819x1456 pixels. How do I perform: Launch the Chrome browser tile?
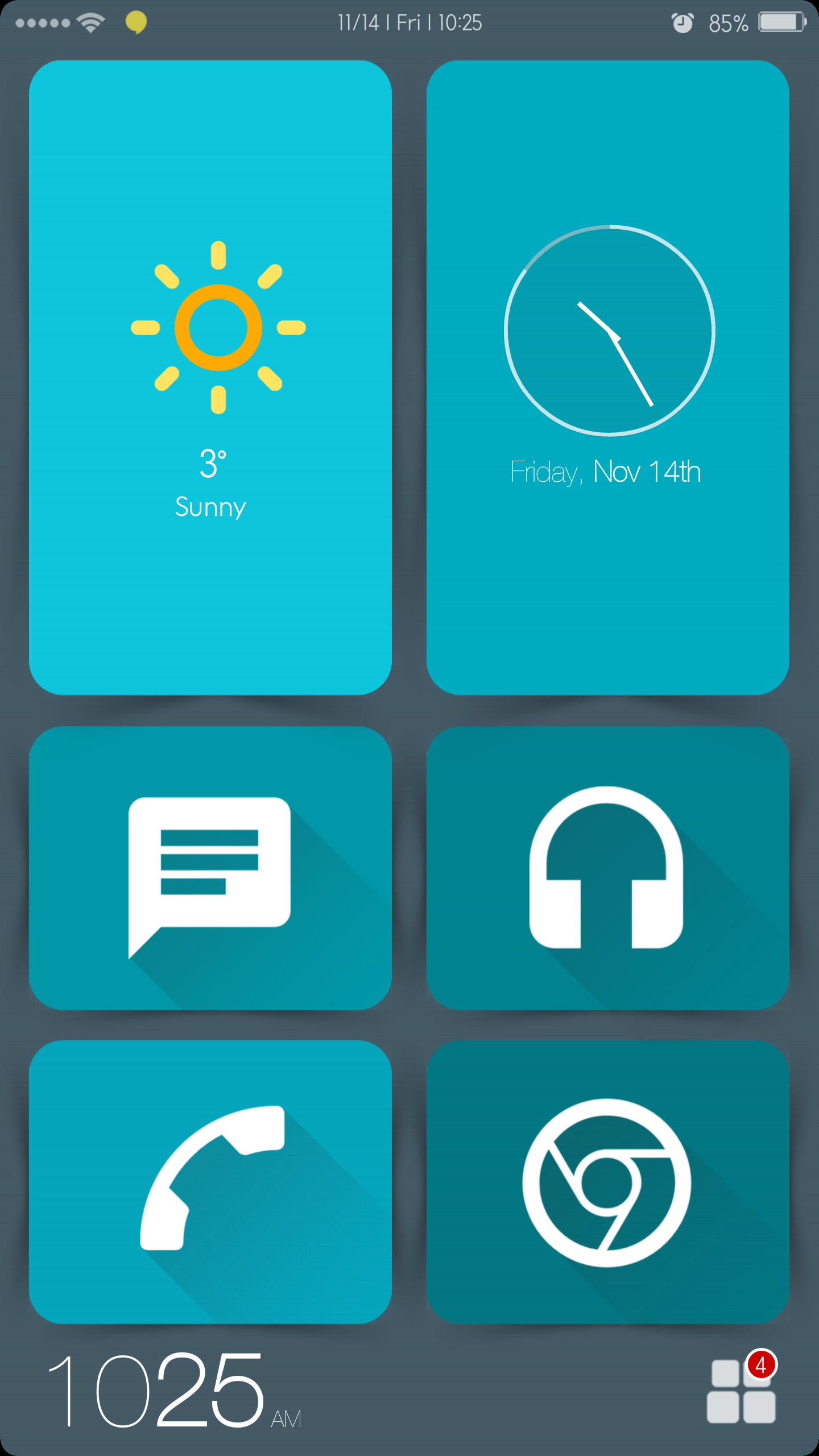click(x=607, y=1182)
